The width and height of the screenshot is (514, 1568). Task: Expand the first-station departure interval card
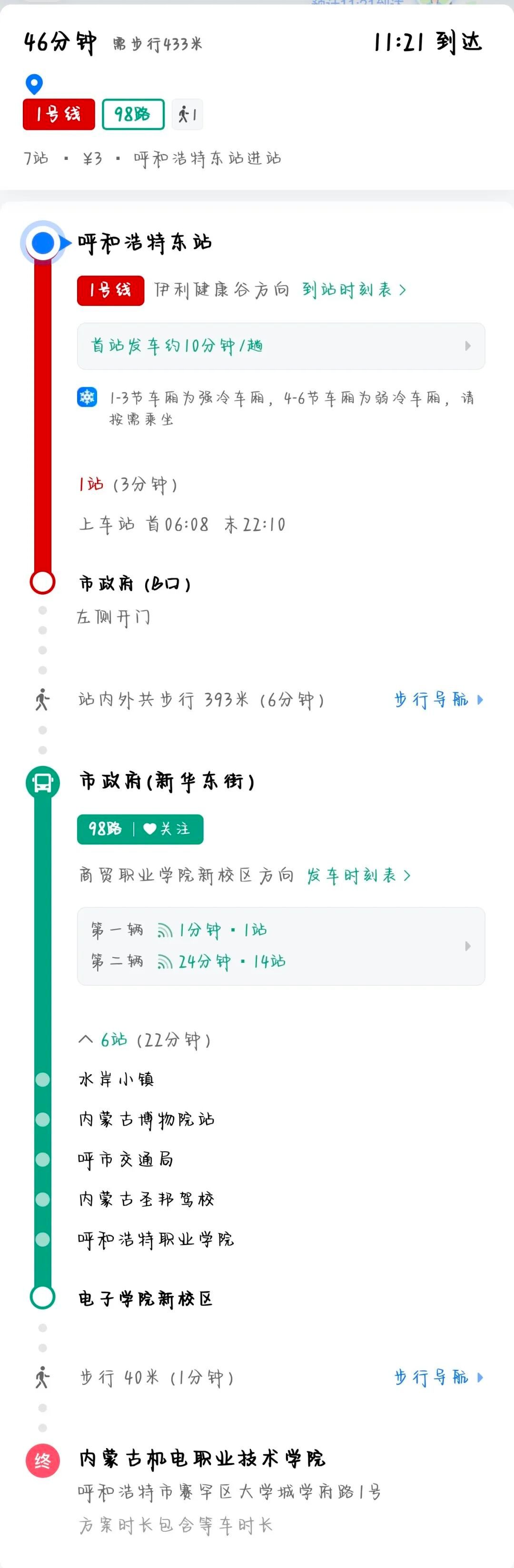point(281,346)
